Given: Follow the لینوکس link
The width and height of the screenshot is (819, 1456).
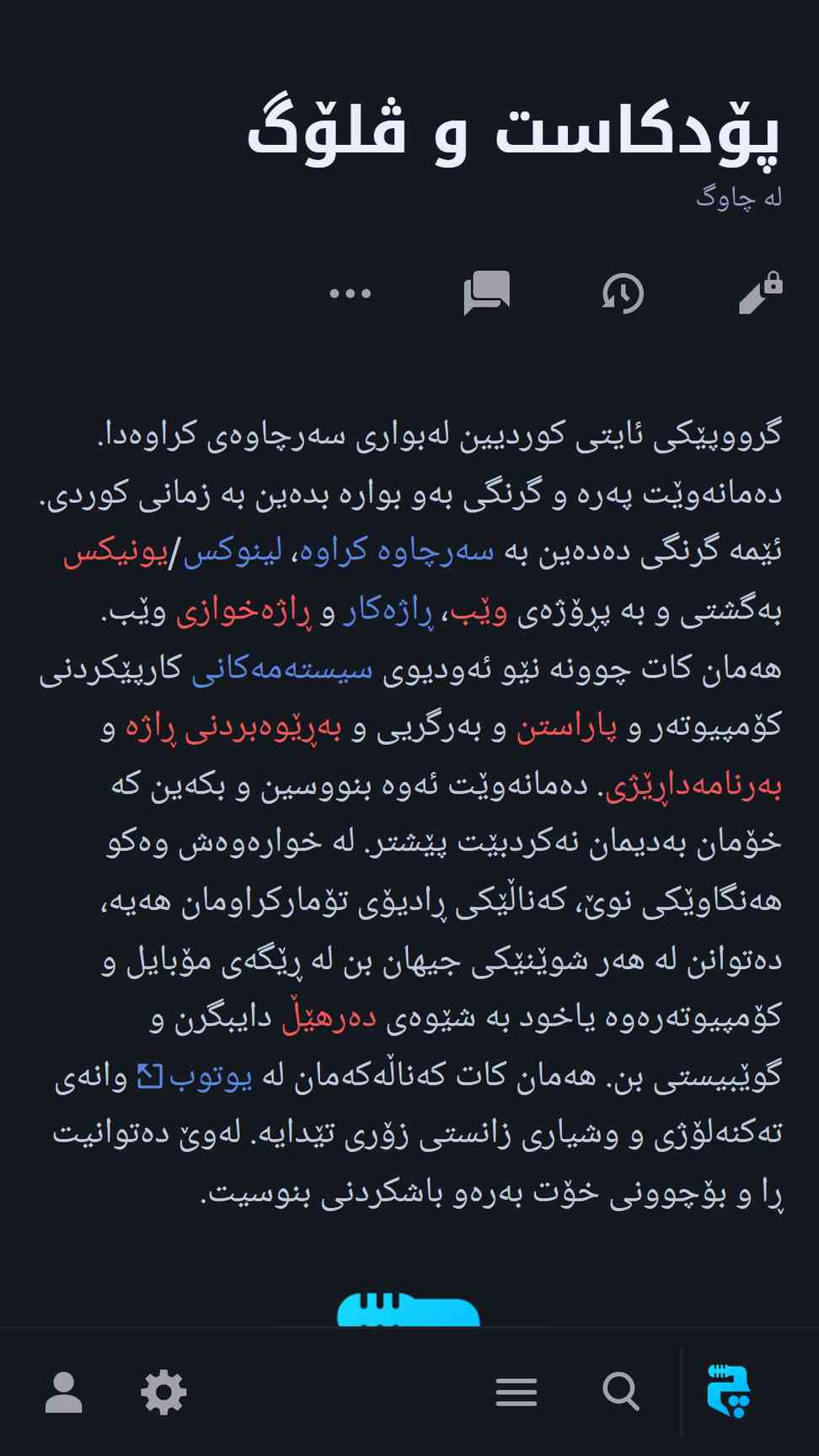Looking at the screenshot, I should pos(233,551).
